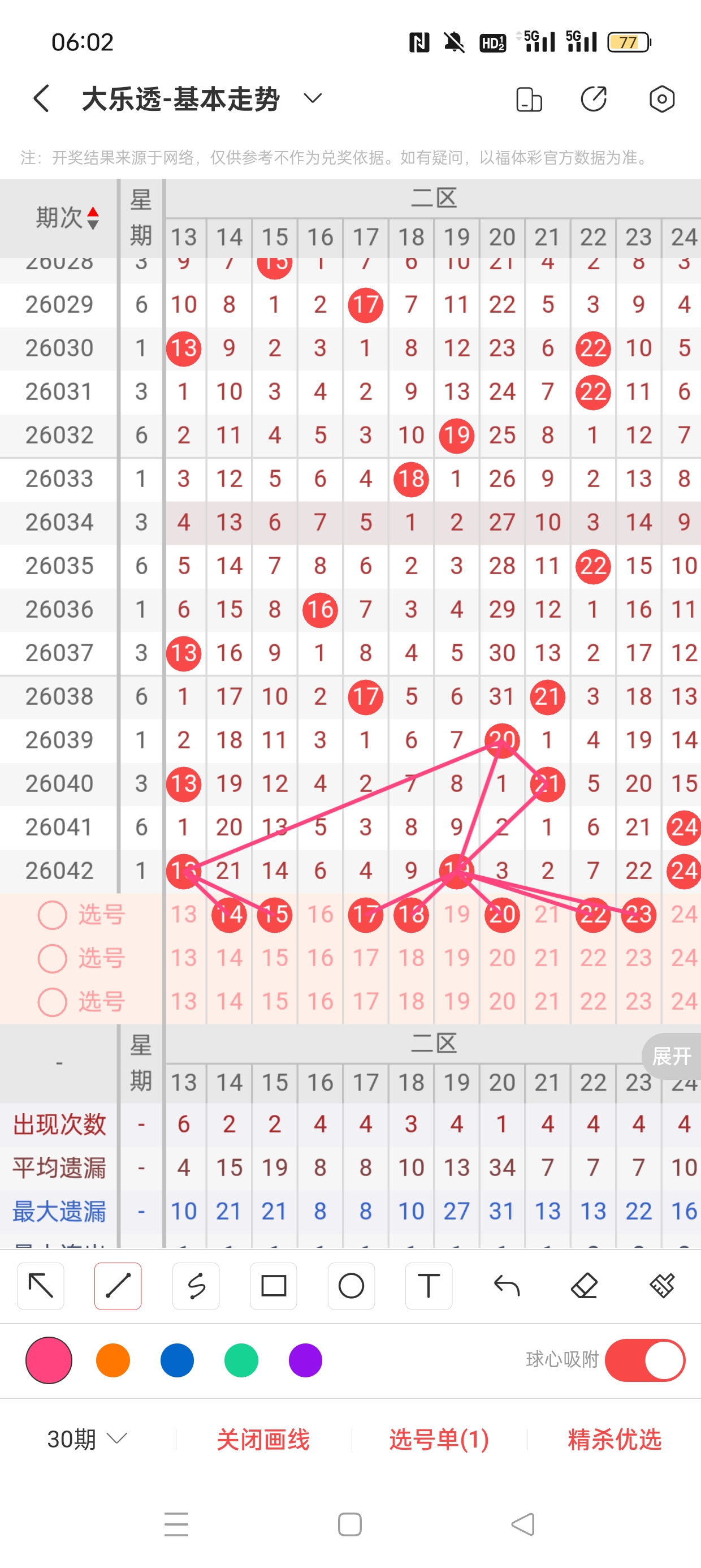Pick the rectangle shape tool
Image resolution: width=701 pixels, height=1568 pixels.
[x=273, y=1286]
